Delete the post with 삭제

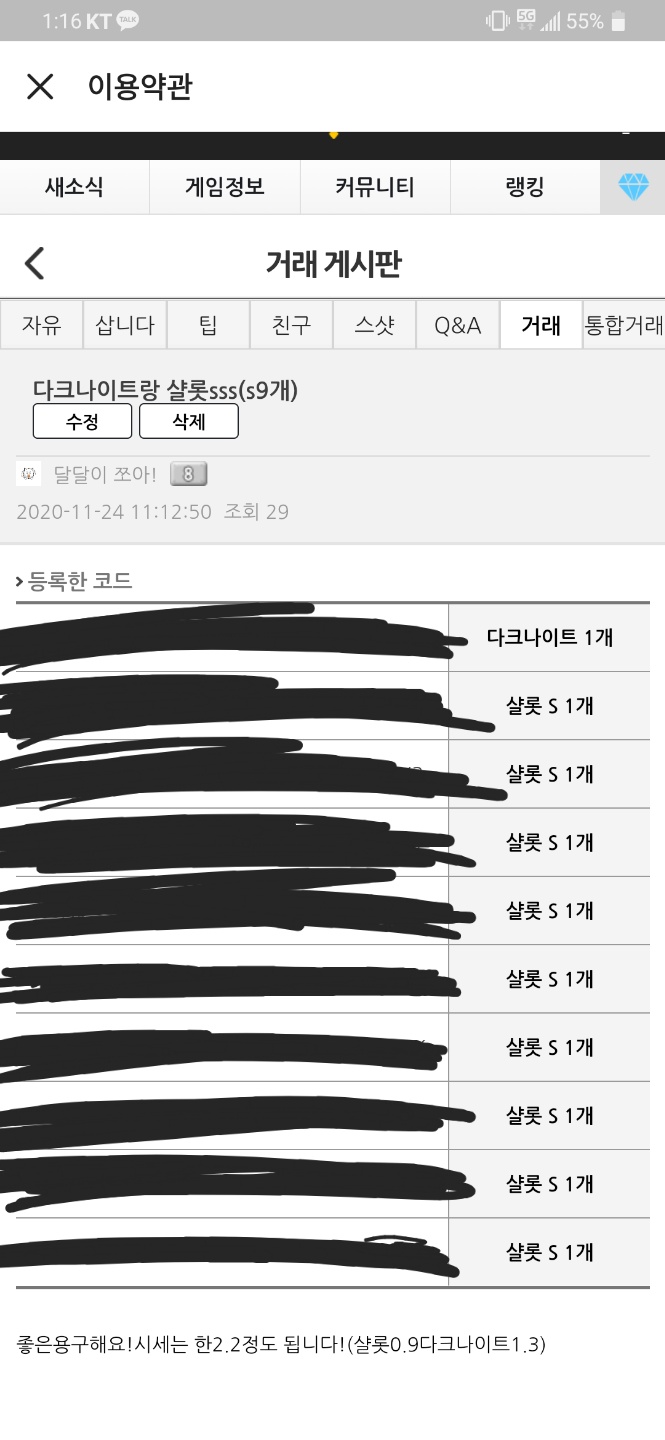click(x=188, y=421)
